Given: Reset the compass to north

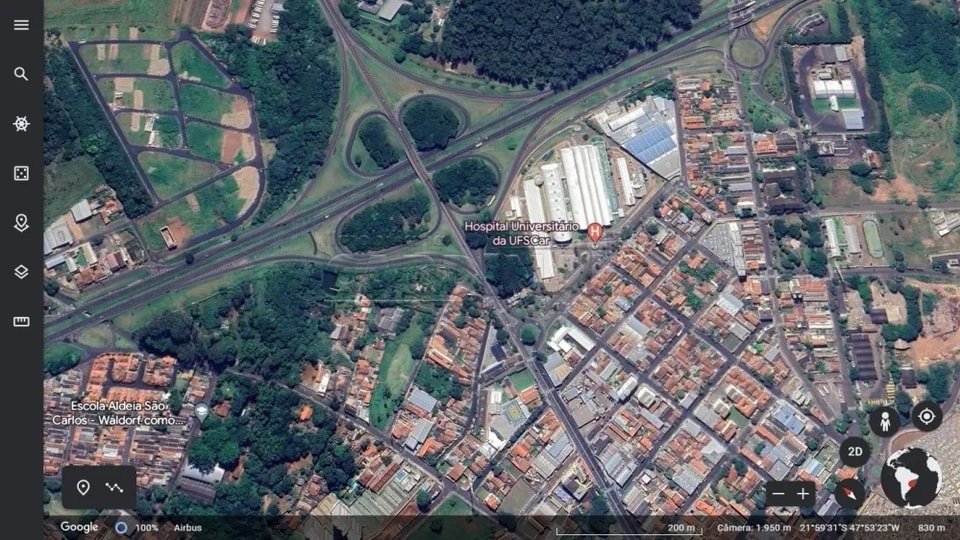Looking at the screenshot, I should (x=850, y=493).
